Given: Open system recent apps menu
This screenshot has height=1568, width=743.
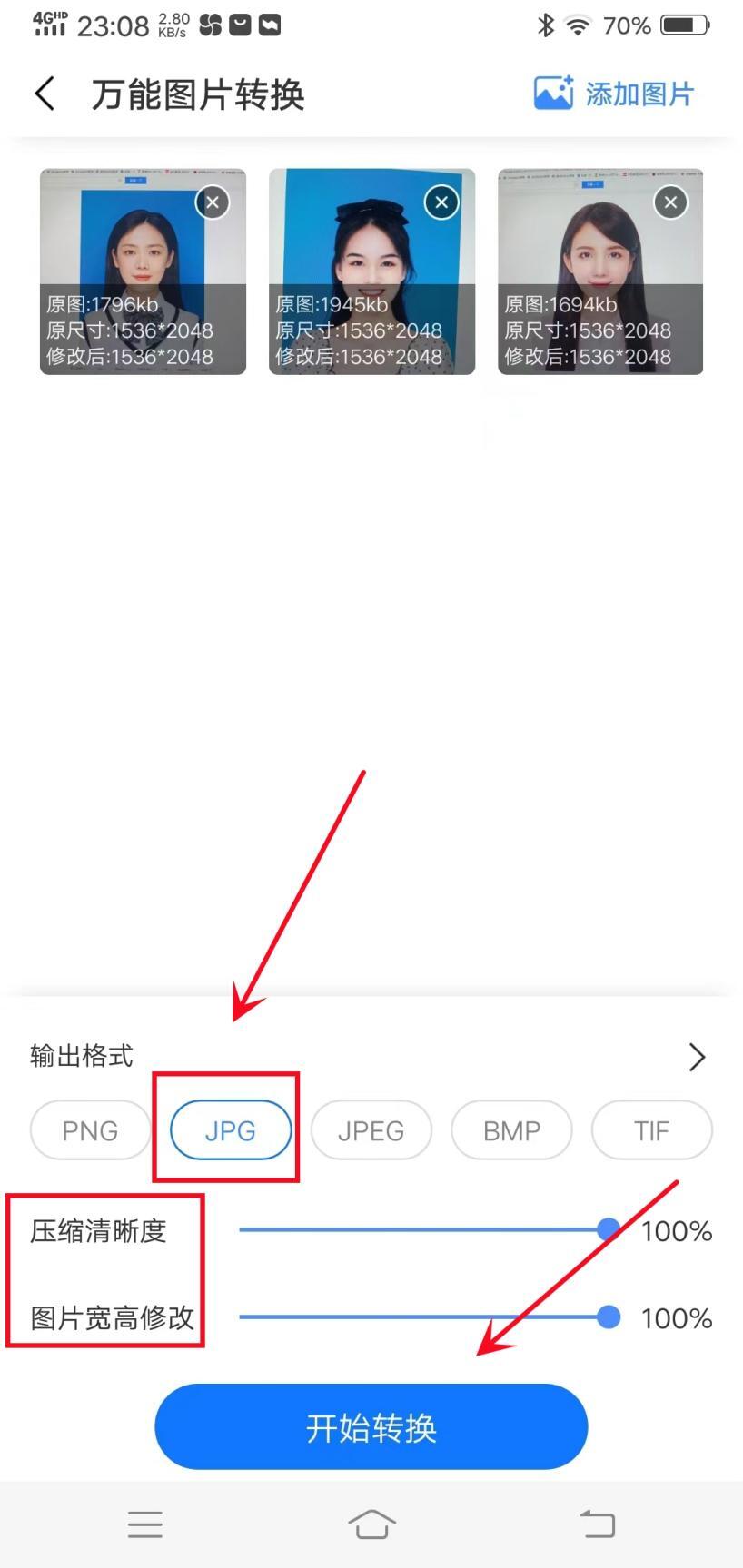Looking at the screenshot, I should tap(145, 1524).
